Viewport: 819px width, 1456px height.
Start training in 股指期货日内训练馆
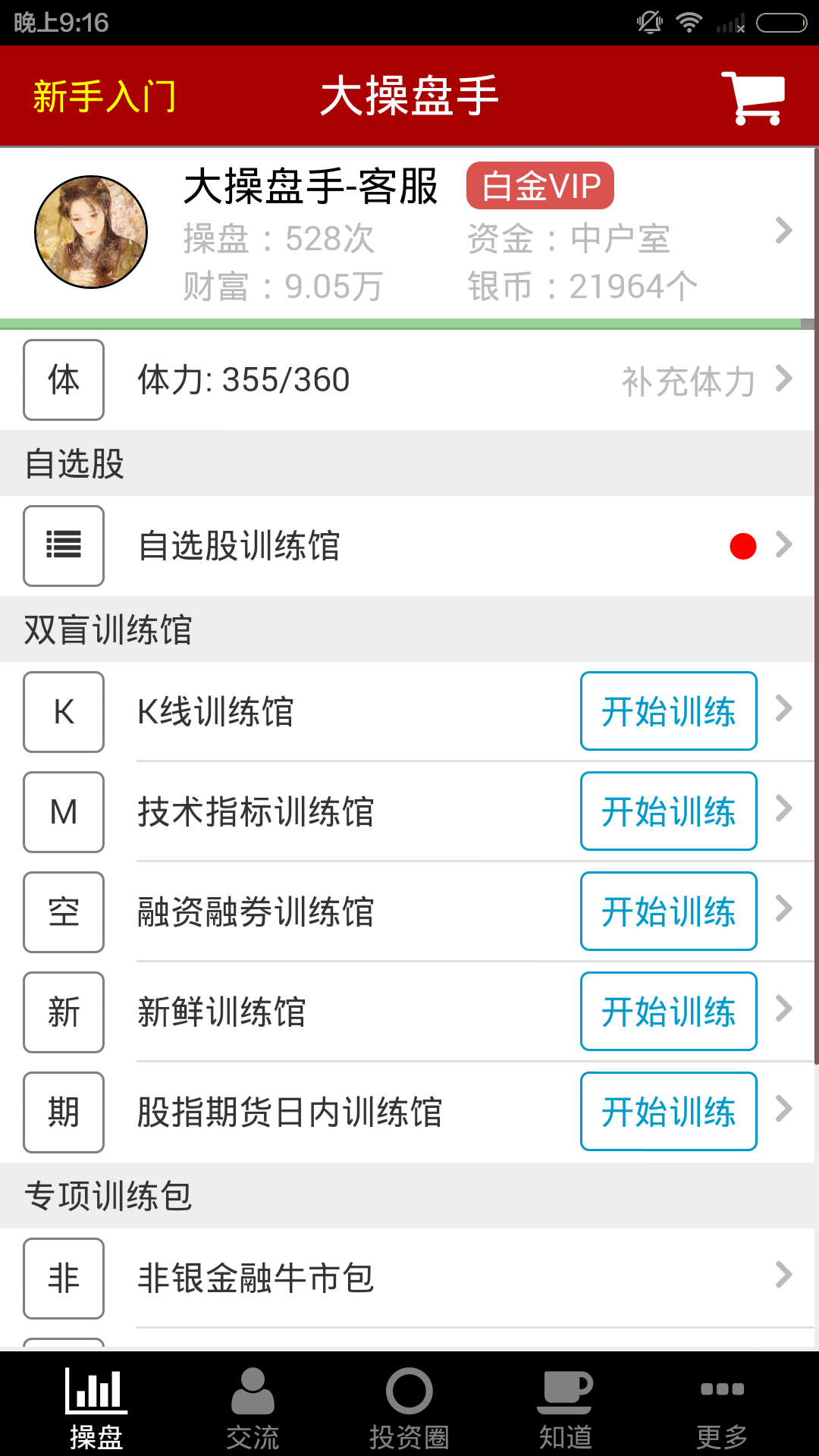coord(668,1112)
